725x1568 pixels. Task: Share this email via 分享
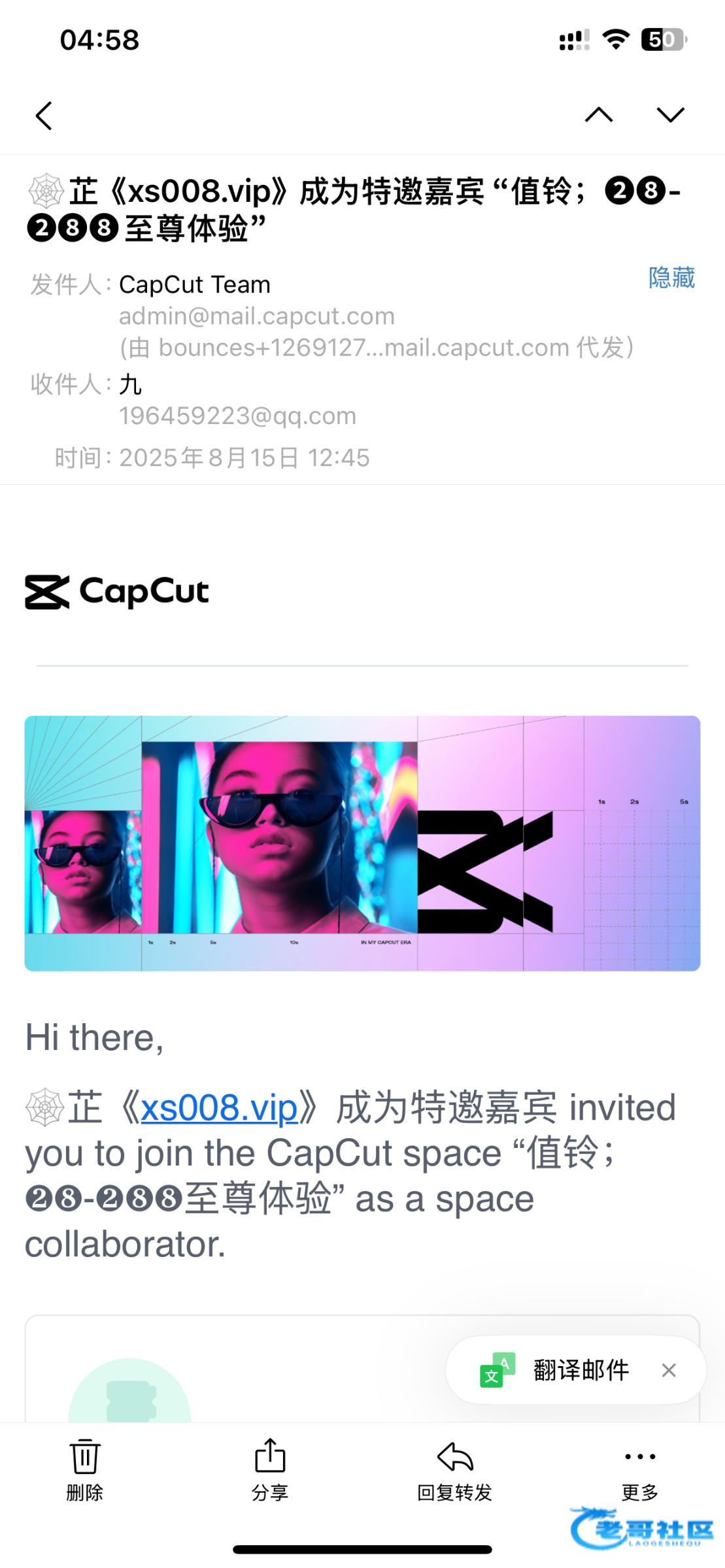coord(270,1469)
